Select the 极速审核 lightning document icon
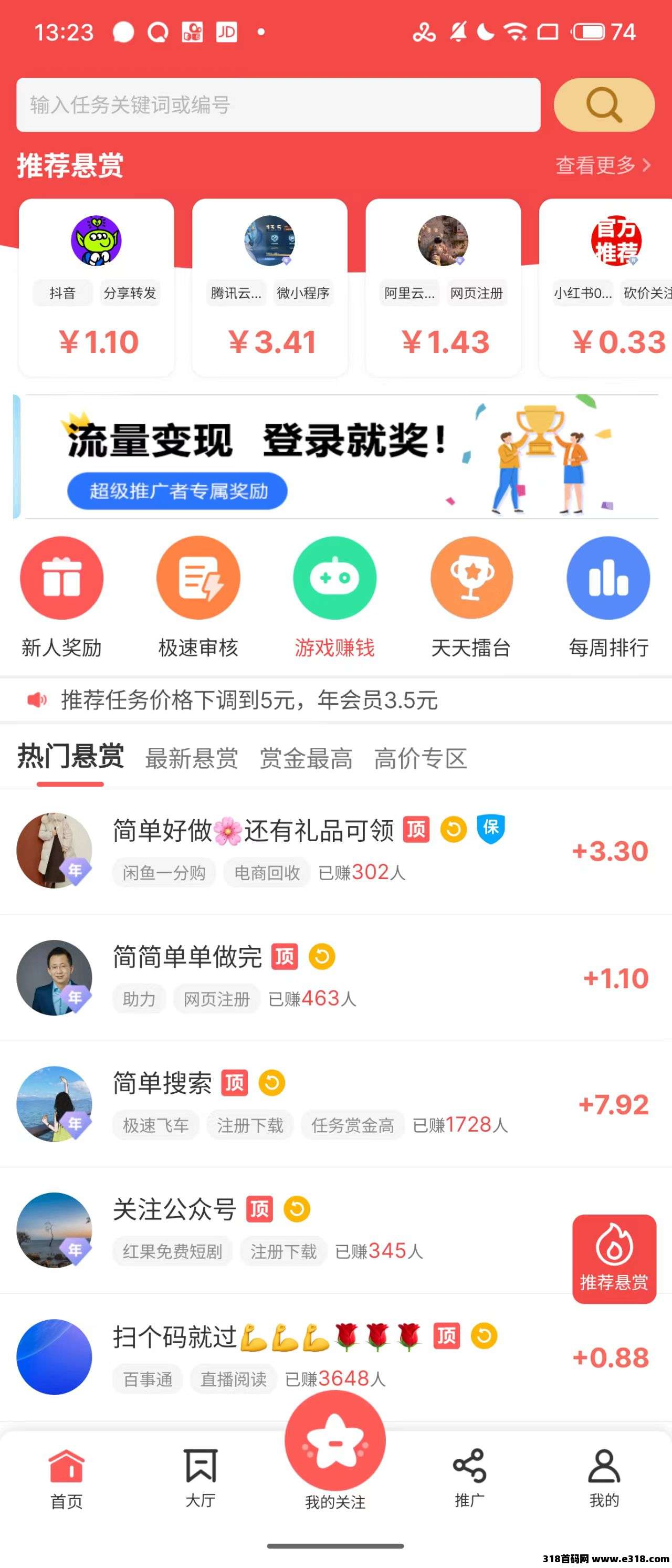 [198, 578]
